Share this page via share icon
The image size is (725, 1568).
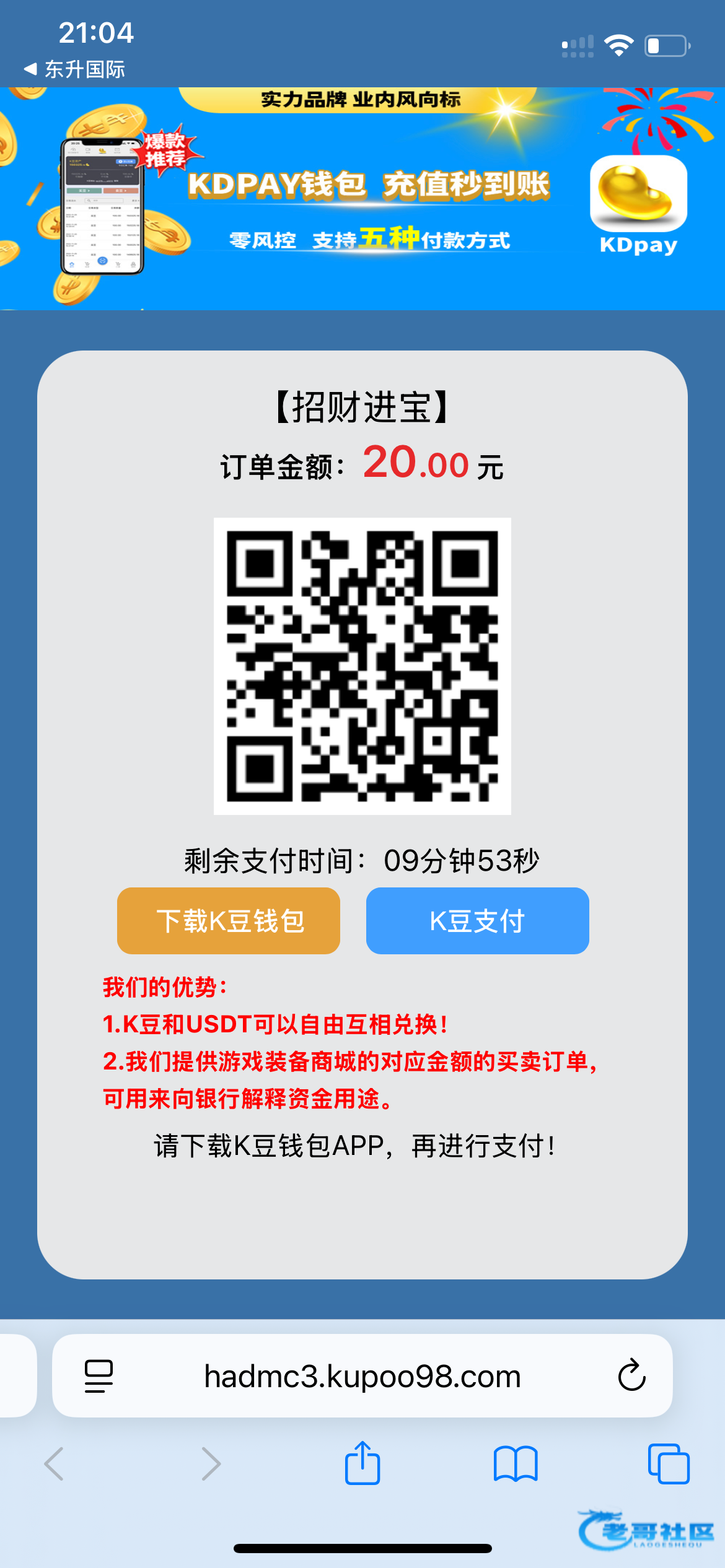[x=362, y=1464]
